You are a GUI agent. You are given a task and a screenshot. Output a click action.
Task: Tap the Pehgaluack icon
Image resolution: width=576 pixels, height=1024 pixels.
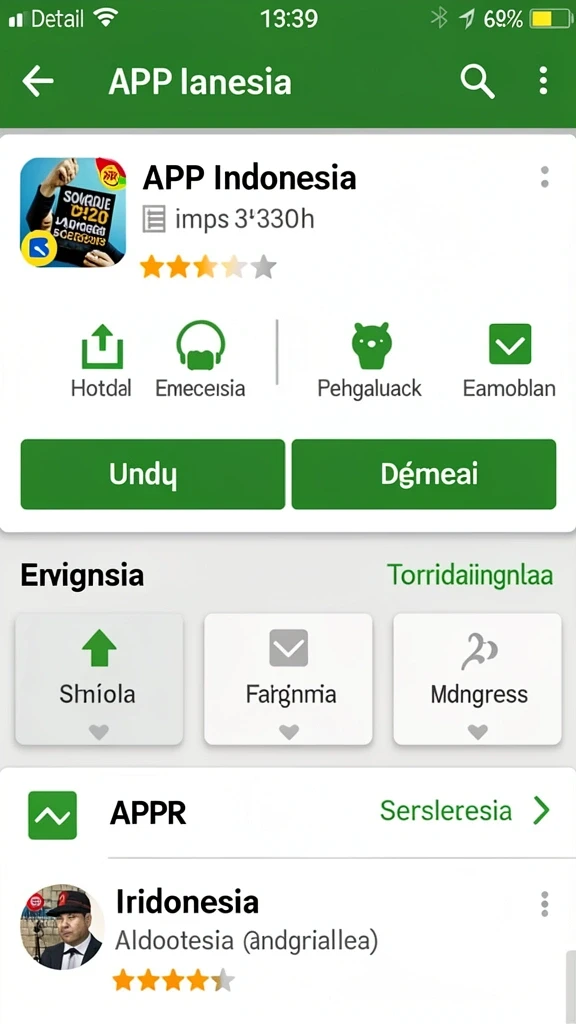pos(371,346)
